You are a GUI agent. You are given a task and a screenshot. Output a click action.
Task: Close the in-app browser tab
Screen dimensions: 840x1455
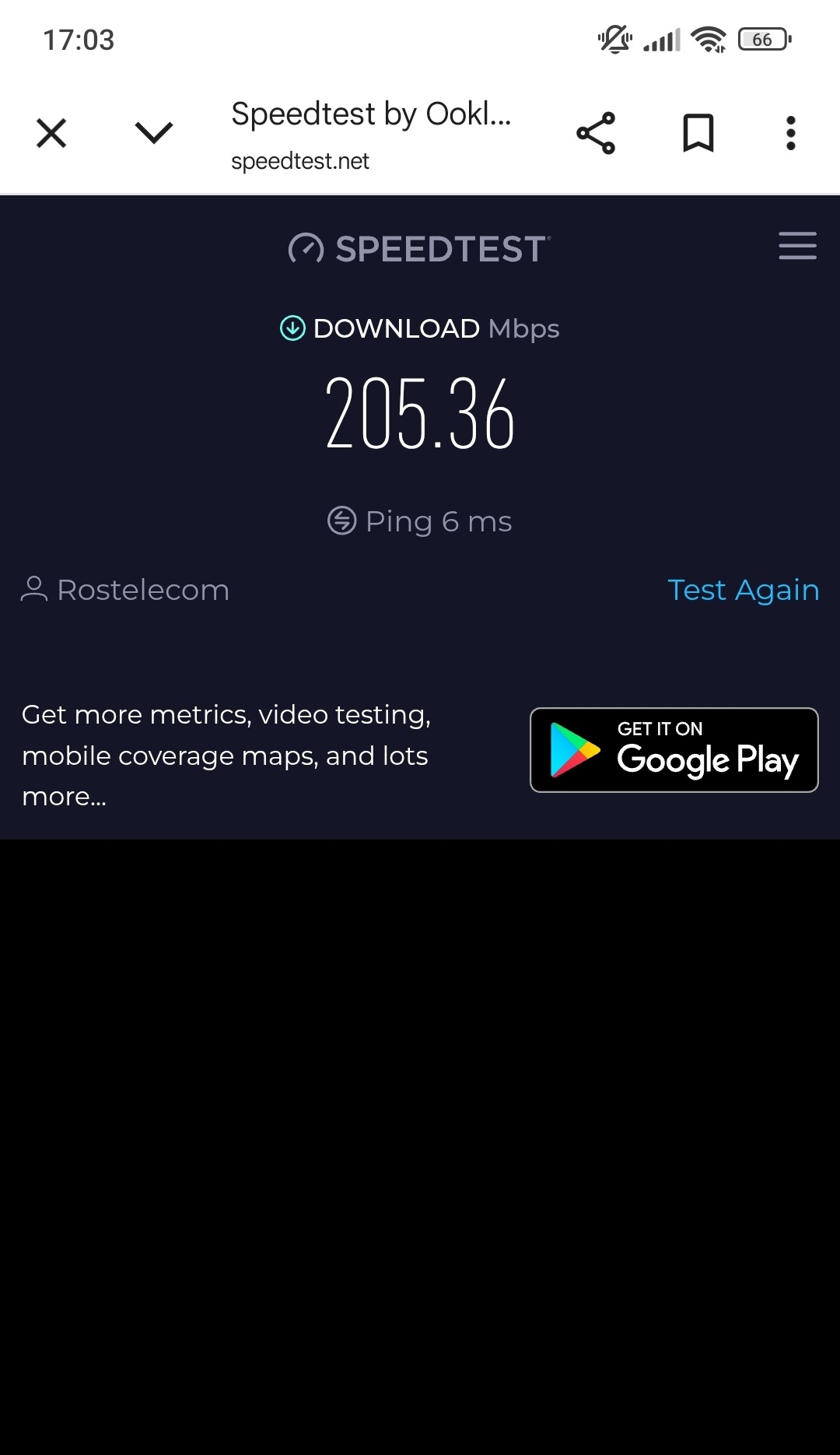[x=51, y=133]
